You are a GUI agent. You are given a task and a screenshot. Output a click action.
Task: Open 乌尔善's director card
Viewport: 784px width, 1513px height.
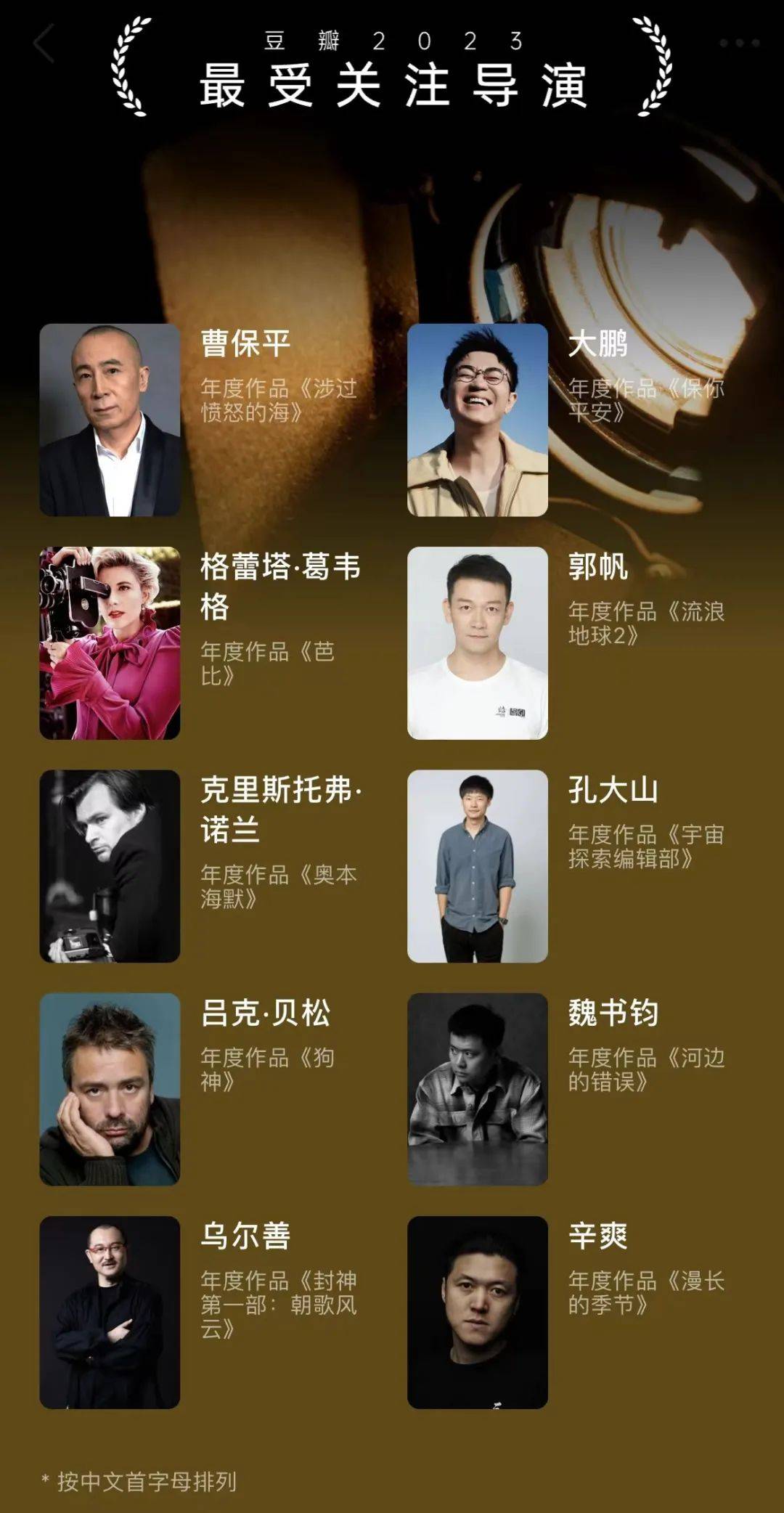[110, 1312]
